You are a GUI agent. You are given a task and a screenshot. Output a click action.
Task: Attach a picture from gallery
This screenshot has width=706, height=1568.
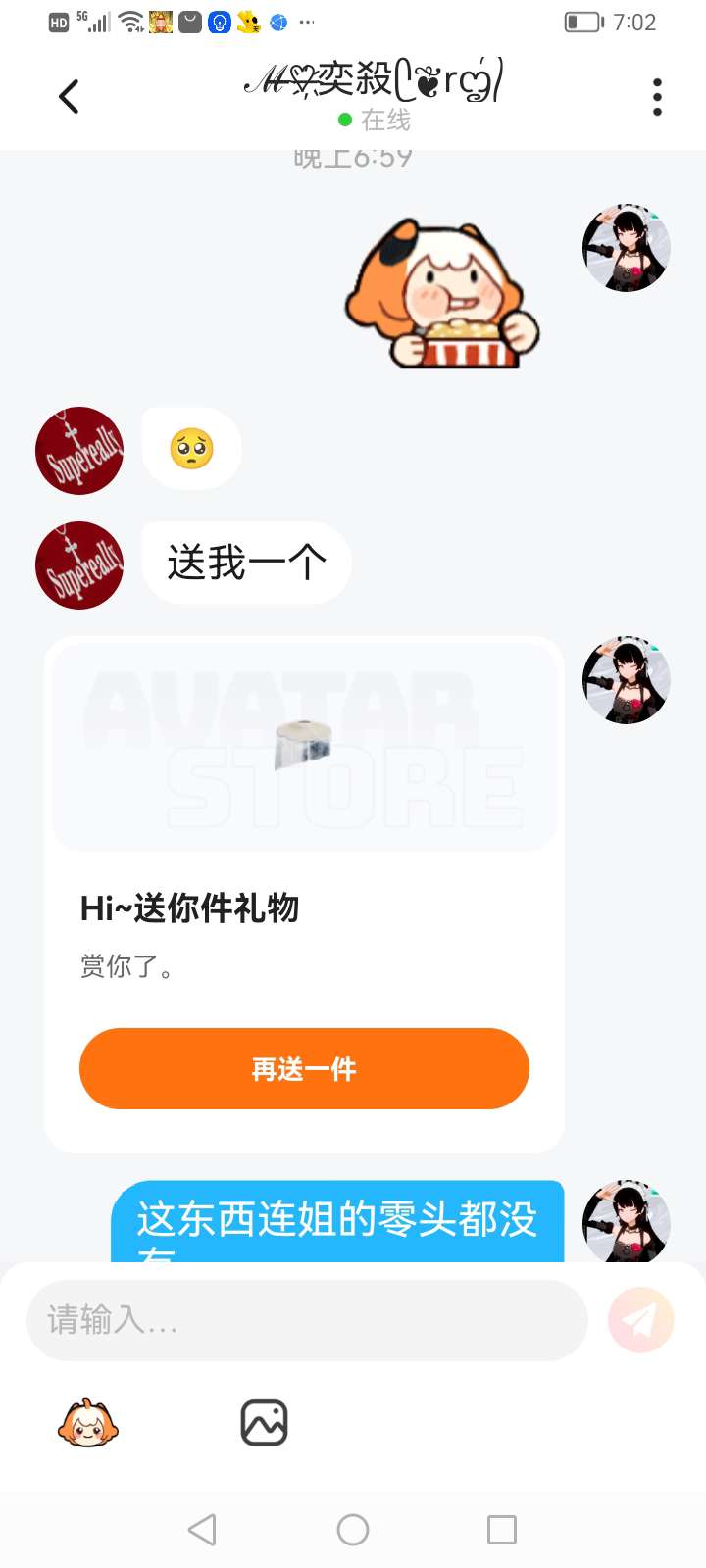pos(264,1423)
